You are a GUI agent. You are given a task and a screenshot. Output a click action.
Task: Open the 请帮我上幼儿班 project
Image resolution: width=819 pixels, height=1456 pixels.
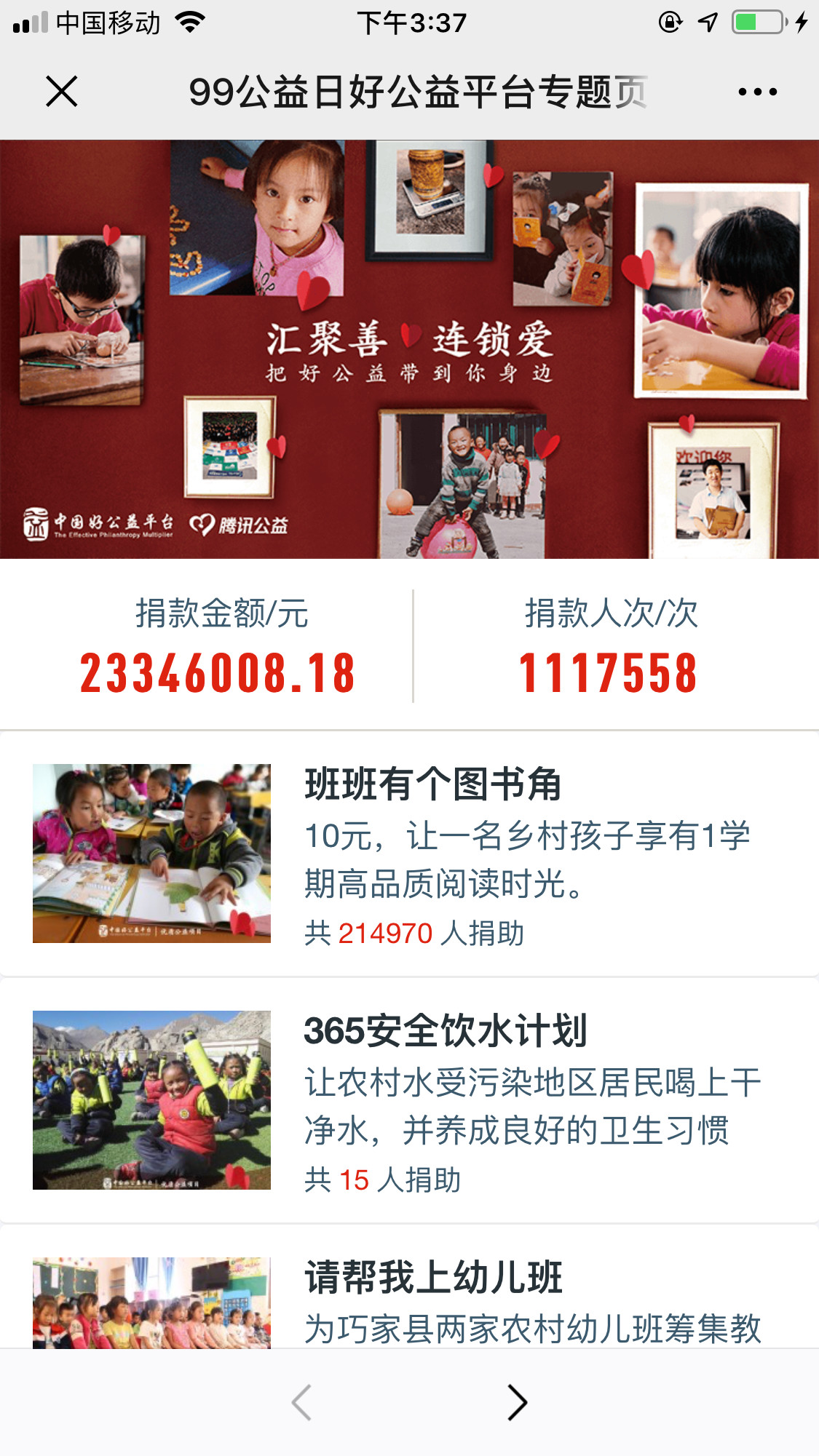click(x=433, y=1278)
